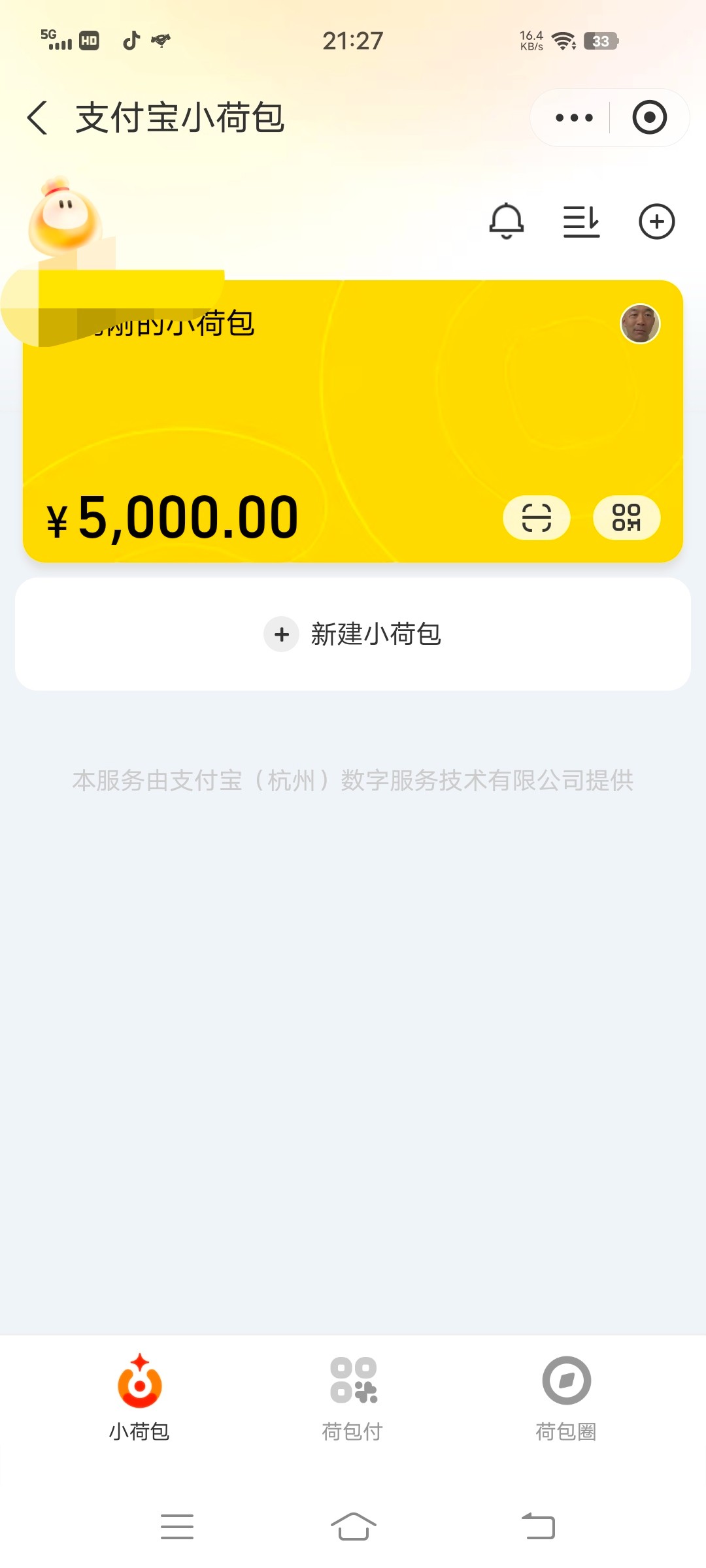Show the payment QR code button
706x1568 pixels.
[x=626, y=518]
